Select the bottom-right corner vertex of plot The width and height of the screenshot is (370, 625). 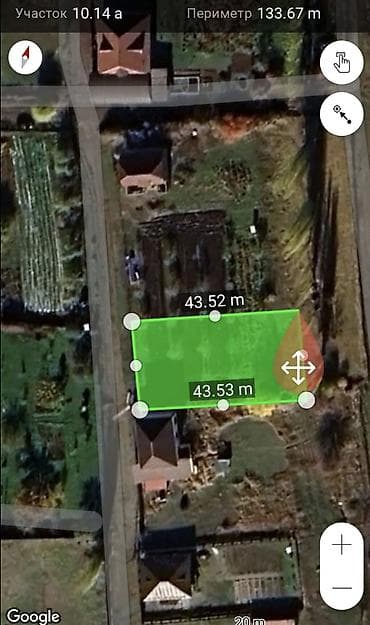(x=306, y=400)
